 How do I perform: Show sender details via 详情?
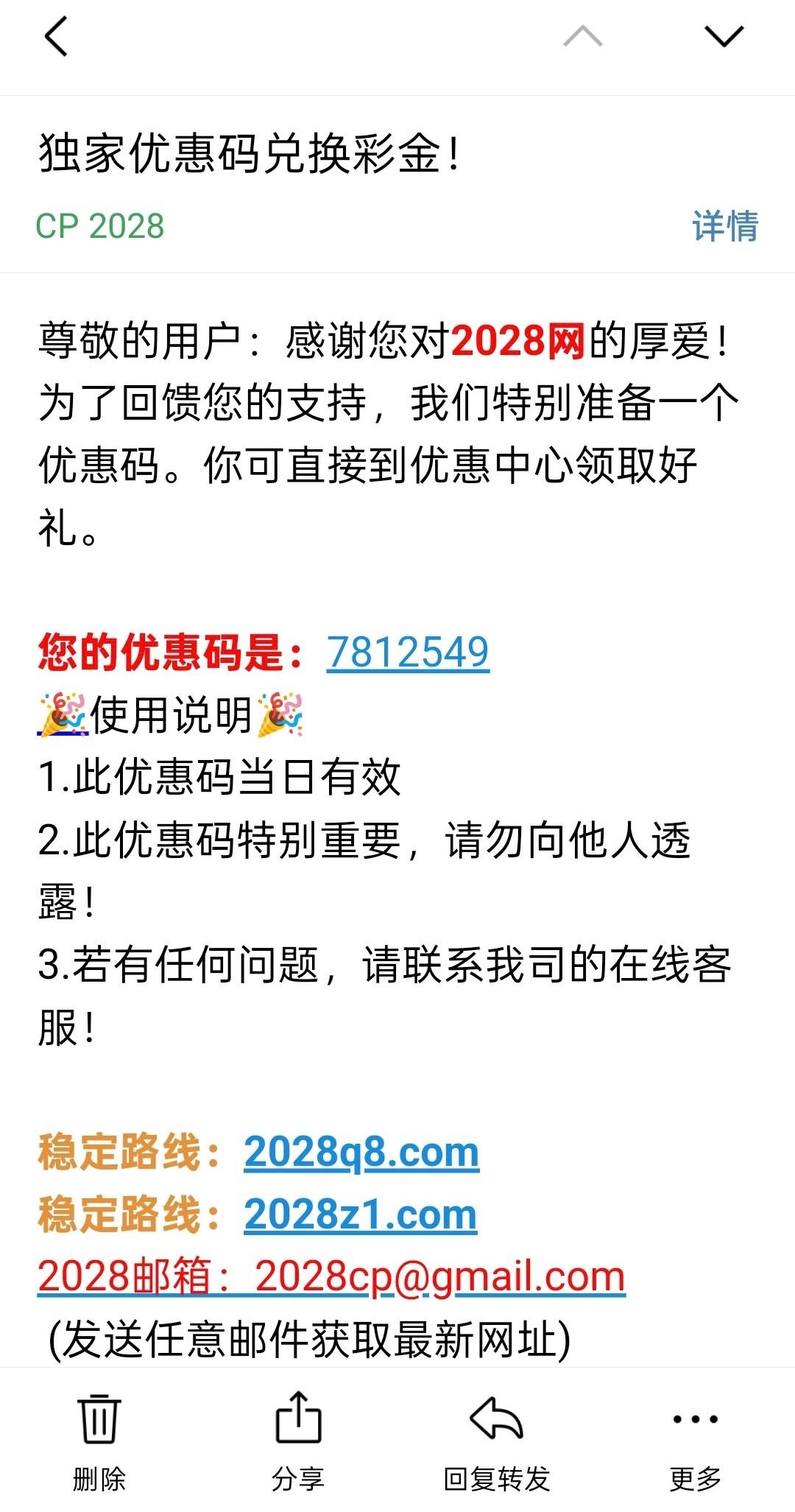click(x=724, y=226)
